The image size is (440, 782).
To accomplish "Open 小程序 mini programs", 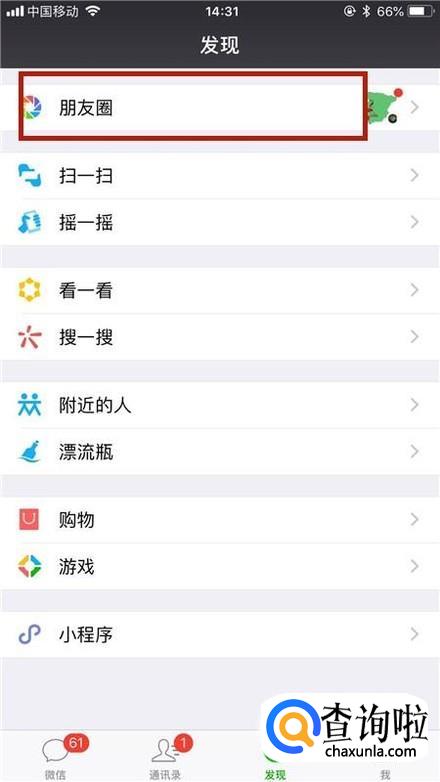I will (220, 634).
